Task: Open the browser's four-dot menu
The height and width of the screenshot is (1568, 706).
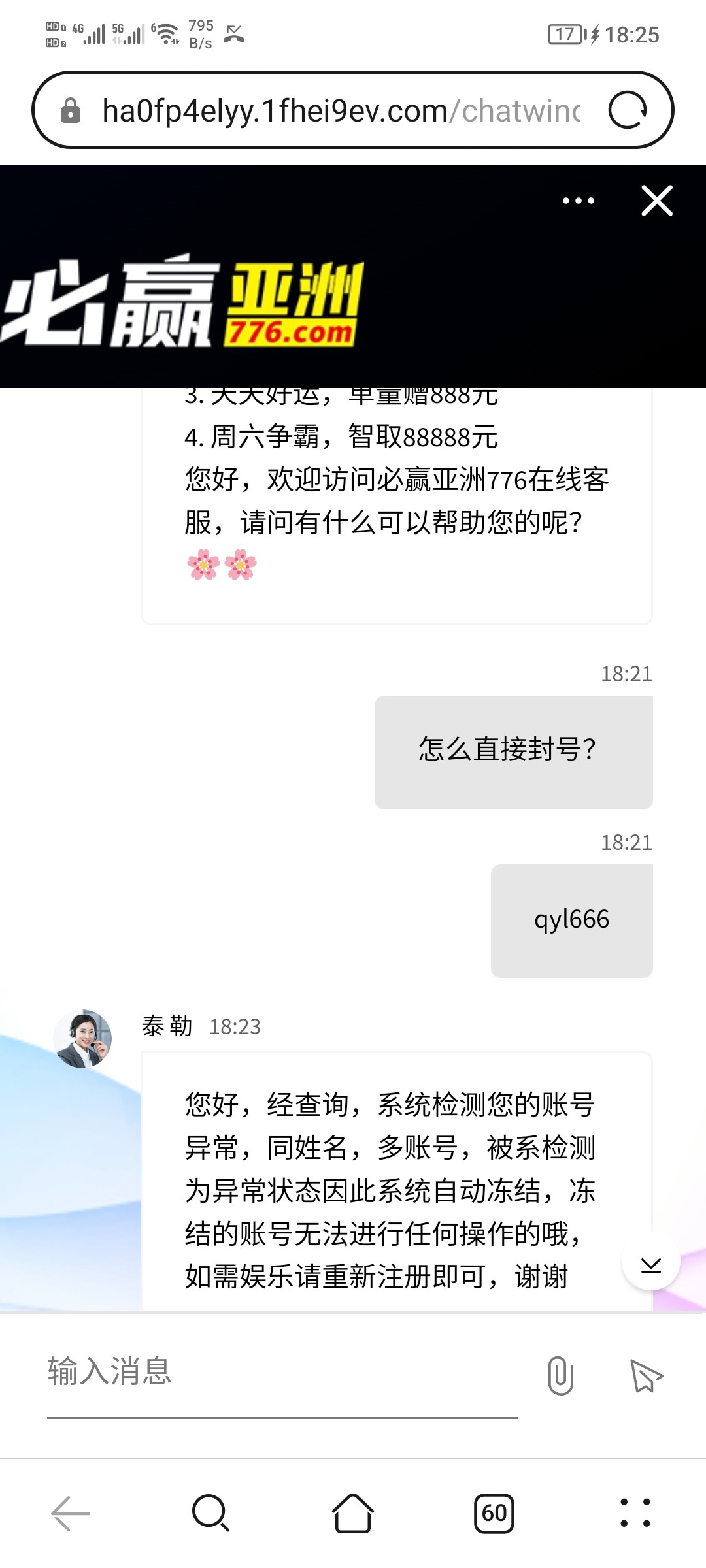Action: [x=635, y=1512]
